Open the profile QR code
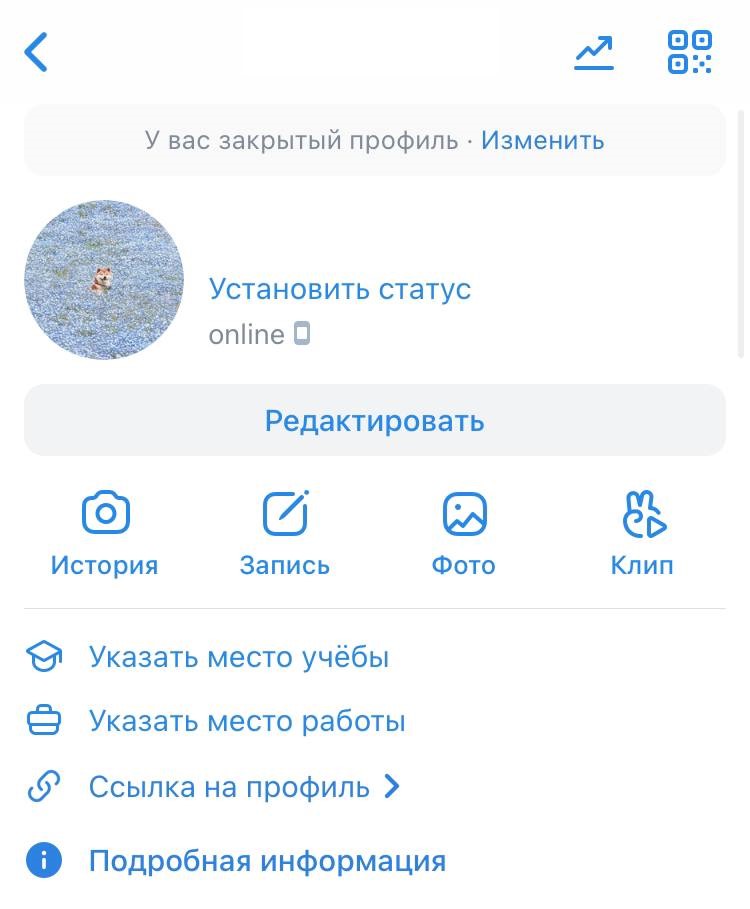 689,52
